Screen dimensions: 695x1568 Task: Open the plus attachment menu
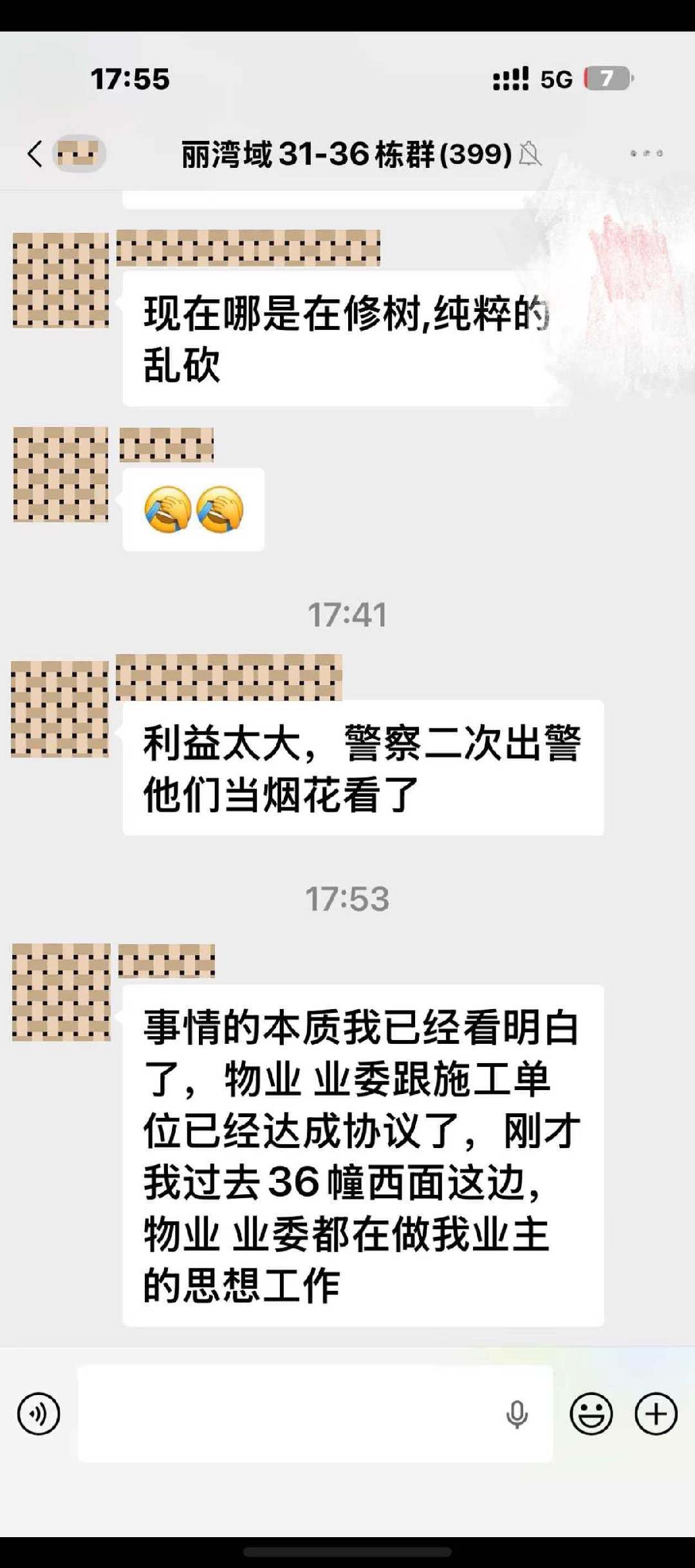656,1414
